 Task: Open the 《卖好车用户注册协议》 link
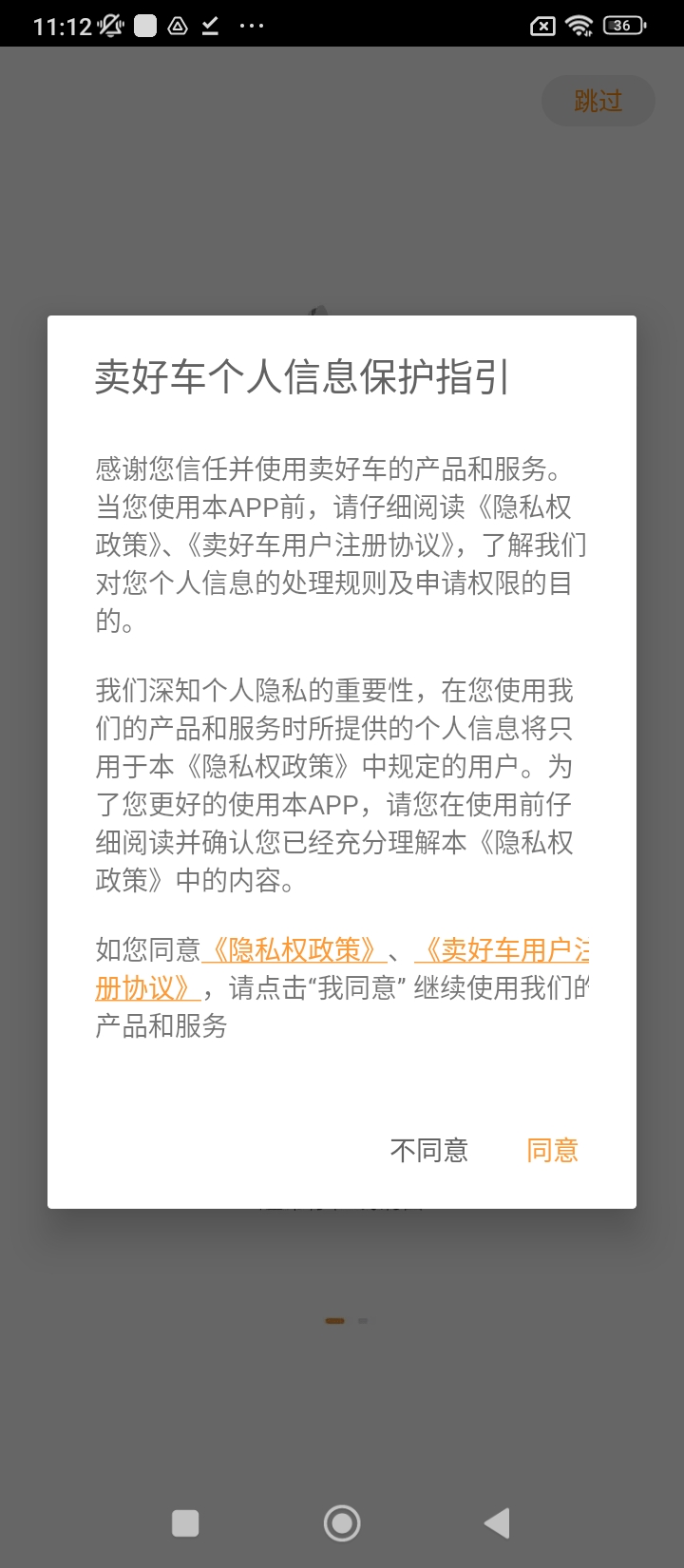pyautogui.click(x=502, y=950)
